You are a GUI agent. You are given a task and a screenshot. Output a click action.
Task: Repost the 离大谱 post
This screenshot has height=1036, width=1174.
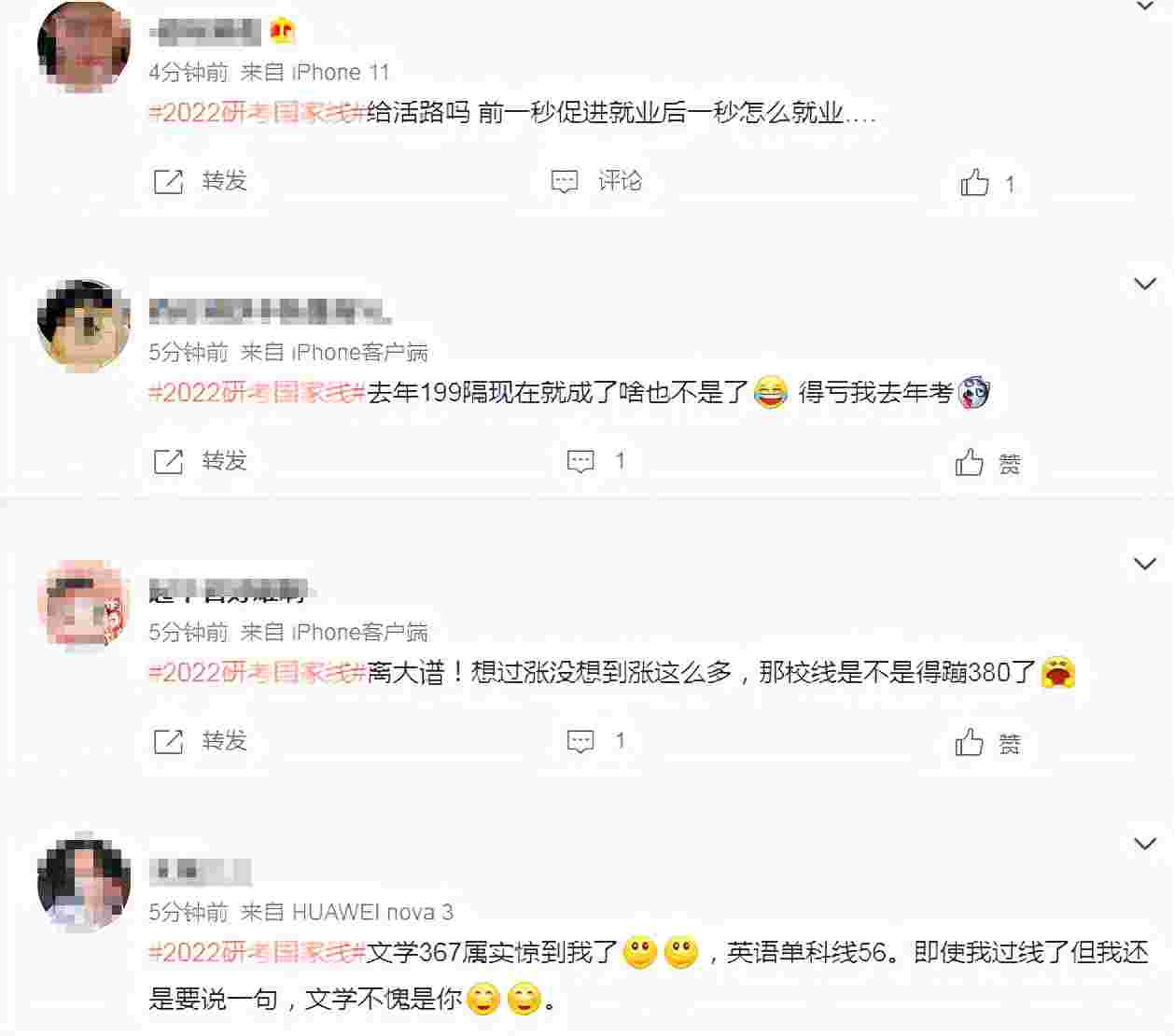(200, 740)
